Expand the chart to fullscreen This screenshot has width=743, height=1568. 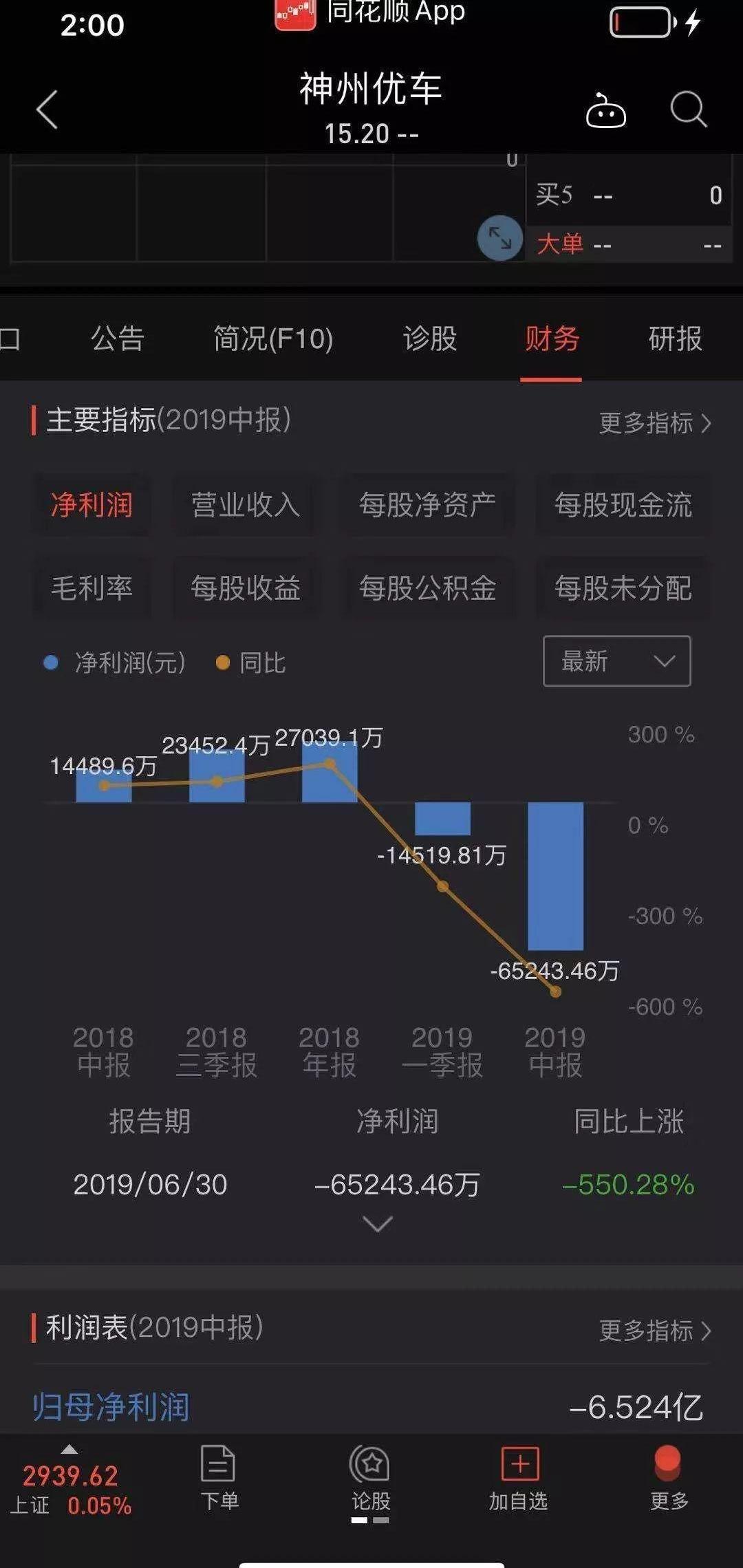pos(500,238)
